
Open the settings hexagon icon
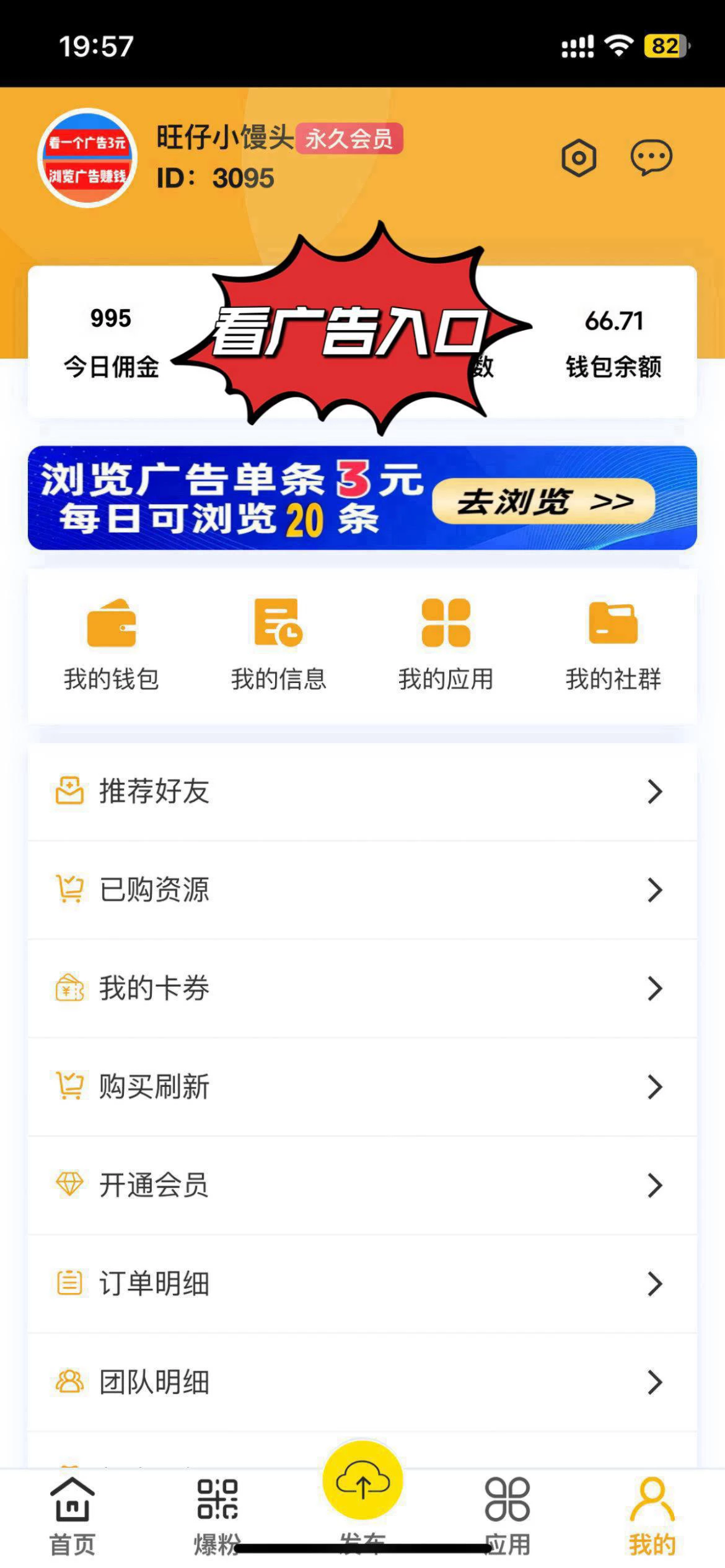pos(579,158)
